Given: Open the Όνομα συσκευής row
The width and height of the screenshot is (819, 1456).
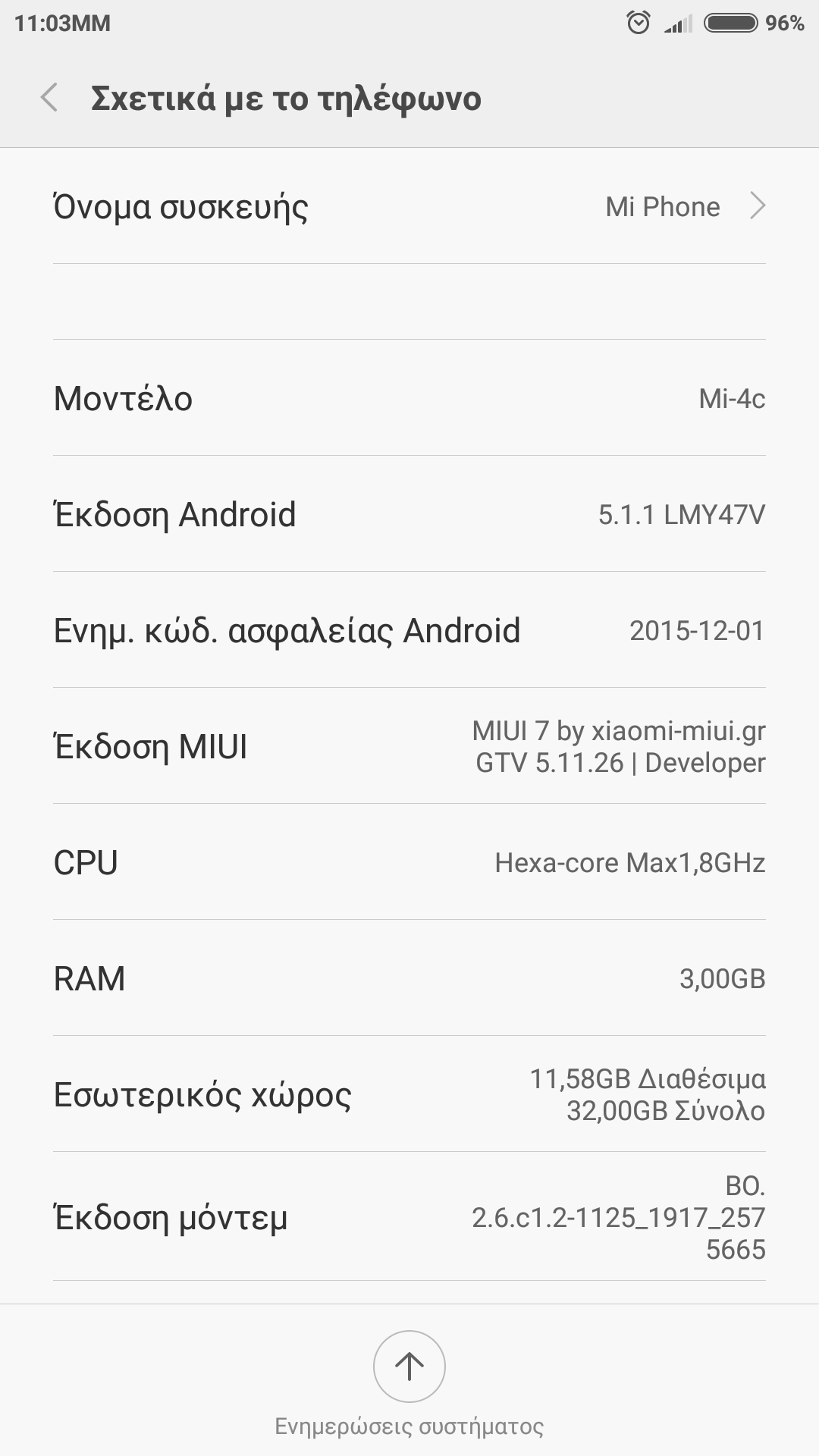Looking at the screenshot, I should (x=409, y=206).
